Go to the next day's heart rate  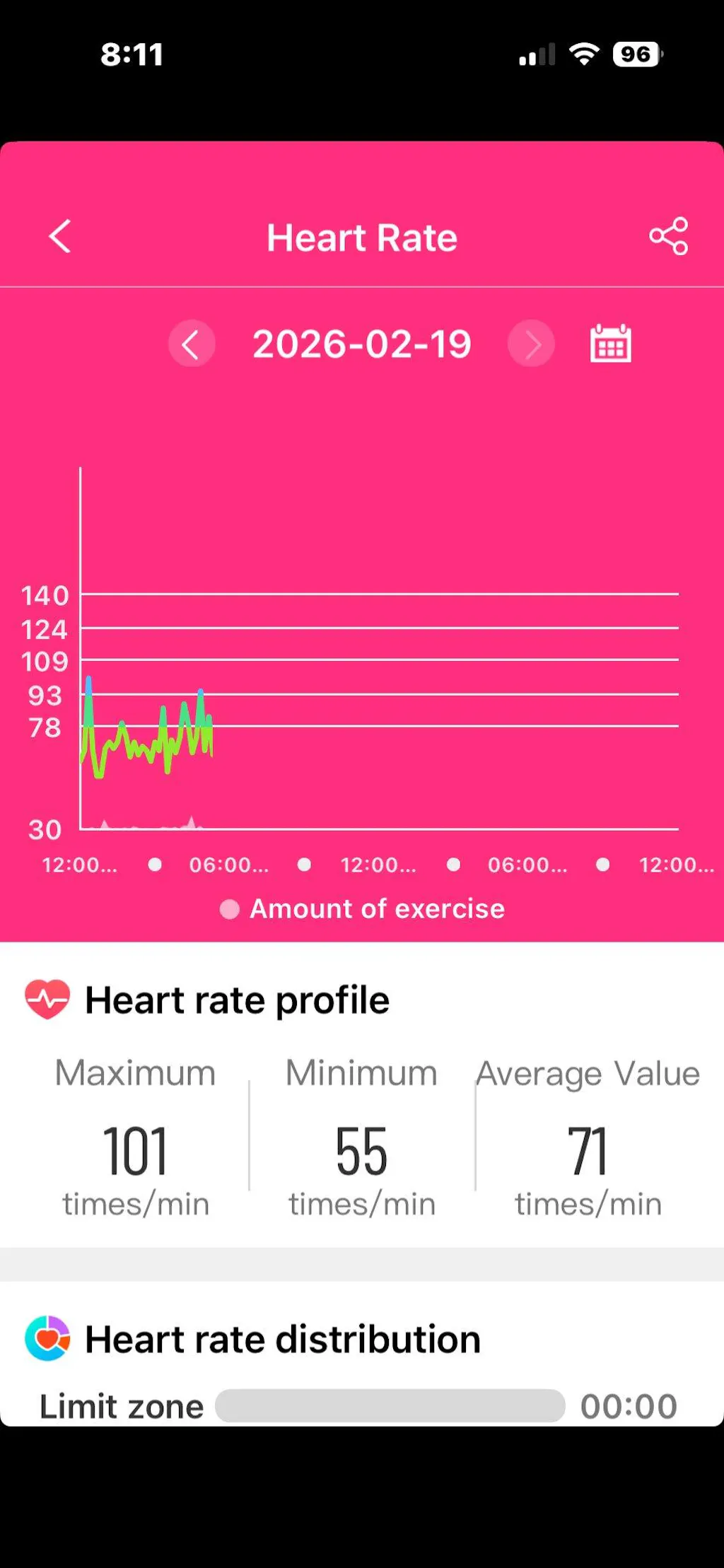531,344
